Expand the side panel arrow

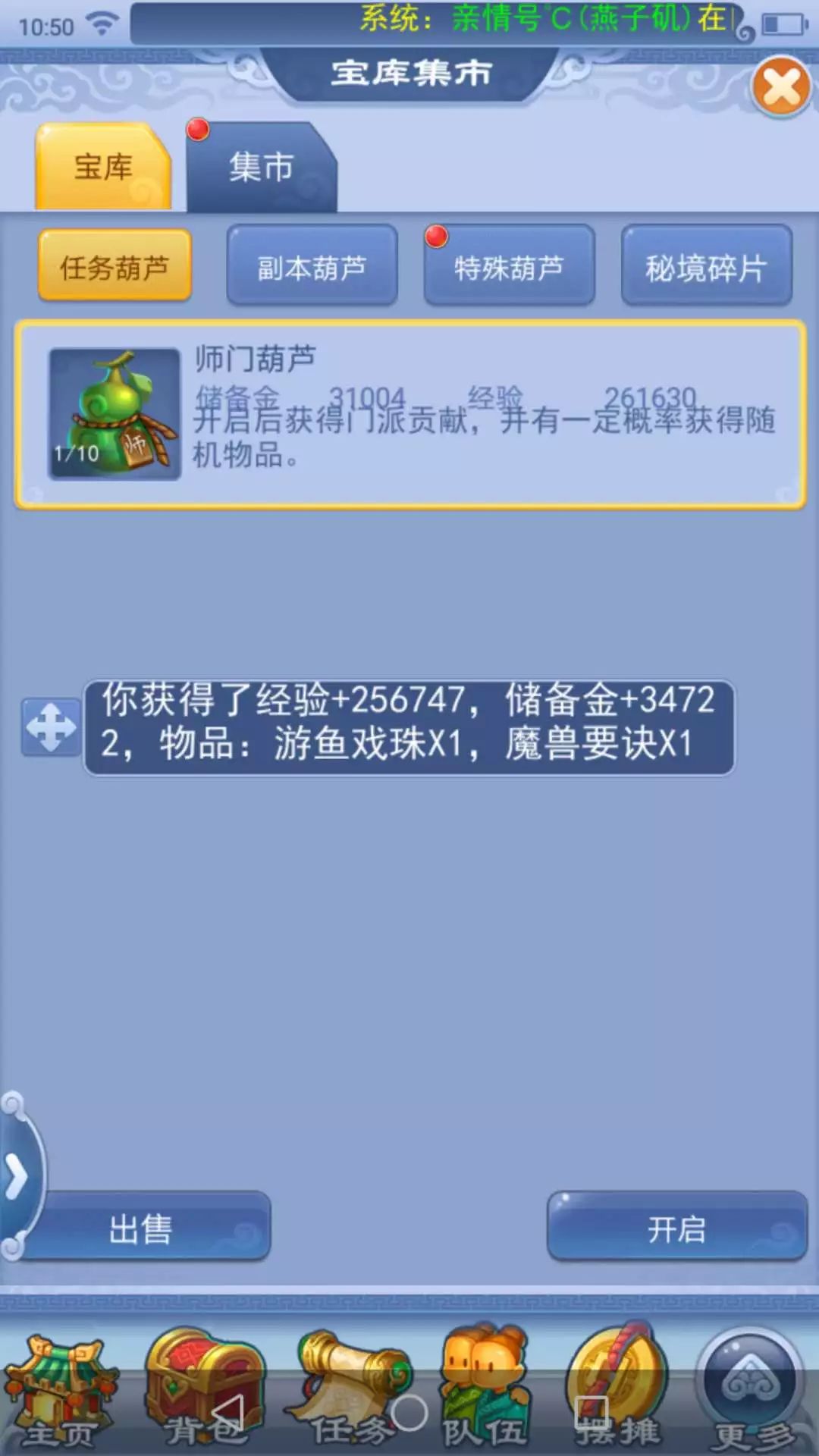[17, 1176]
